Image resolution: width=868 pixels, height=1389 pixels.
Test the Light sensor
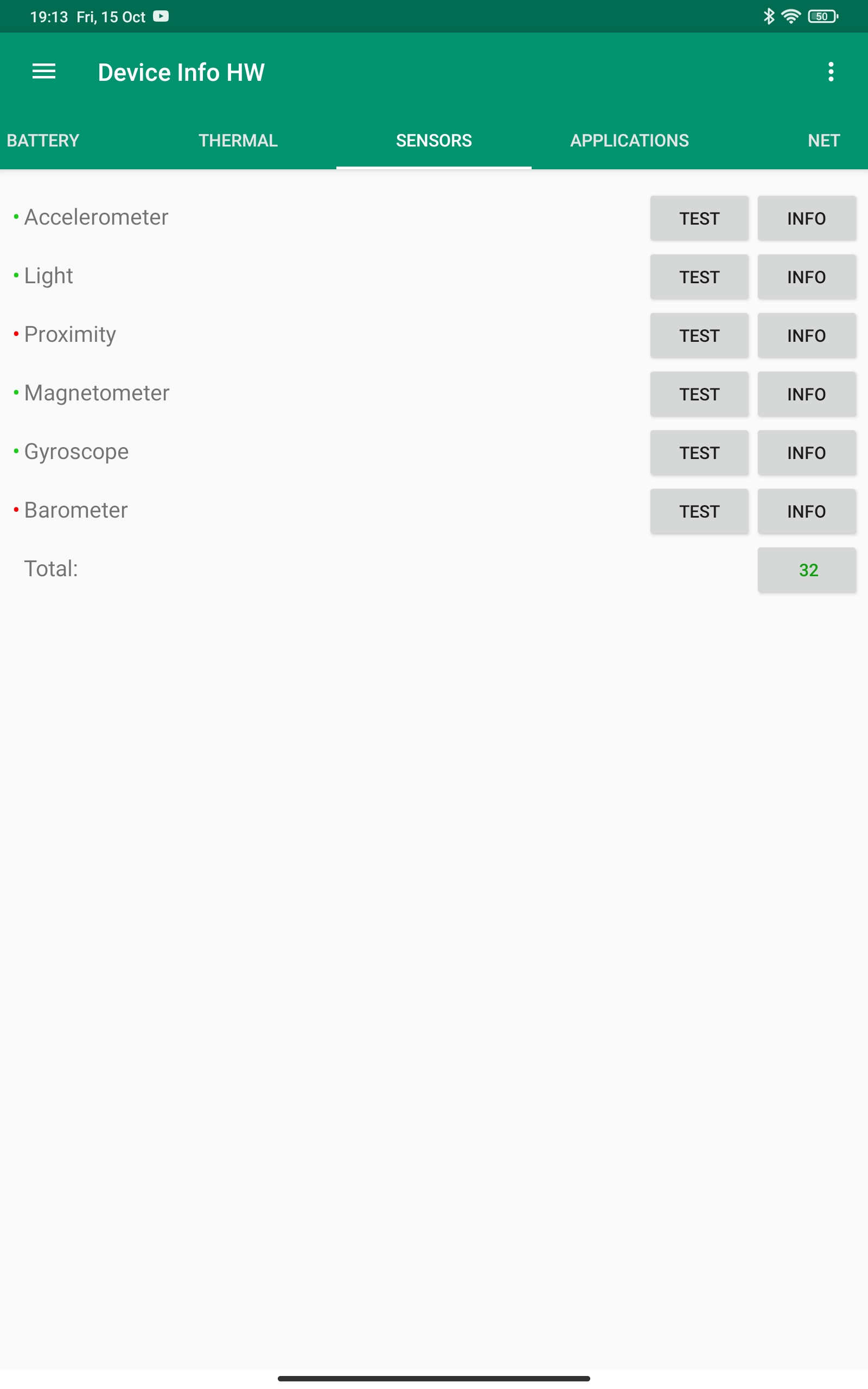point(699,277)
